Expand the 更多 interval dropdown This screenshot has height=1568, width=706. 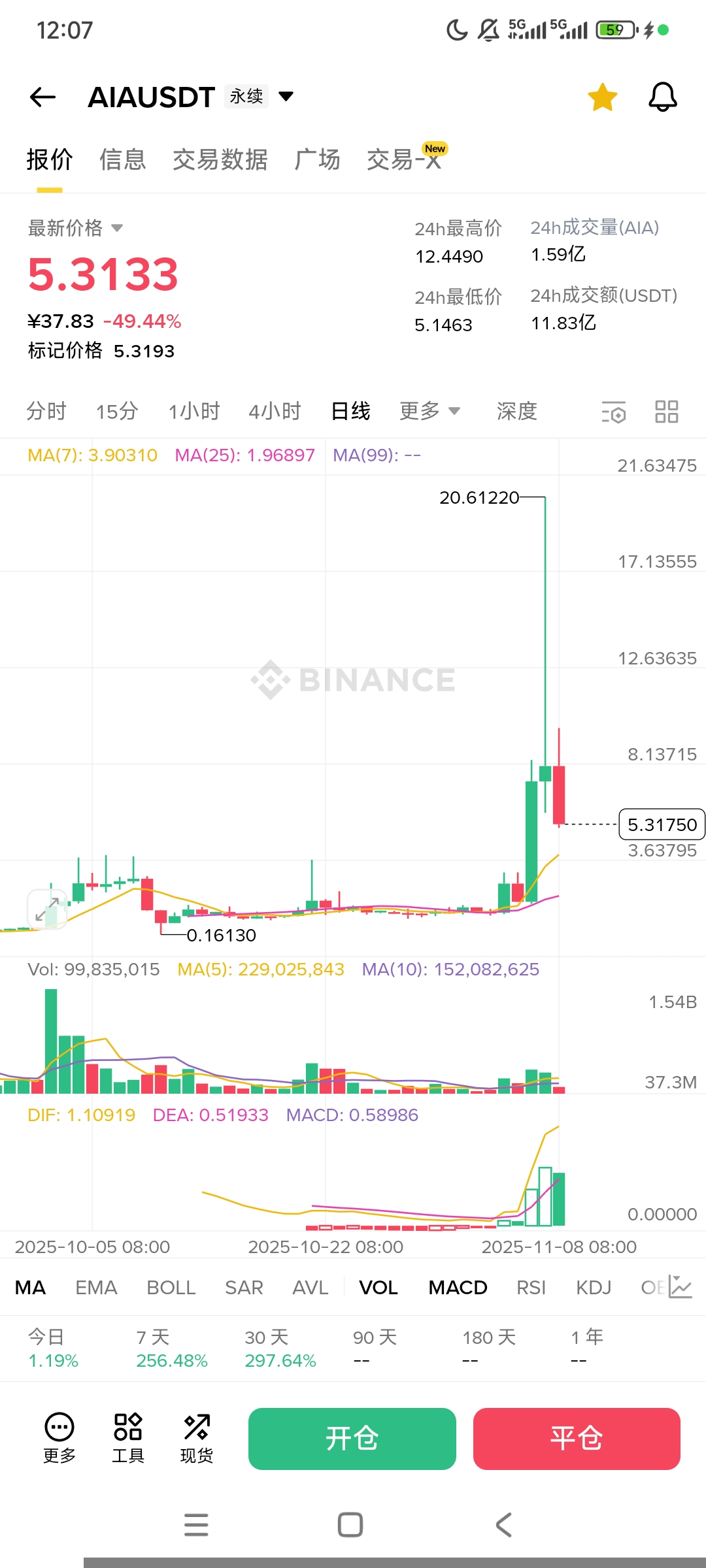429,411
